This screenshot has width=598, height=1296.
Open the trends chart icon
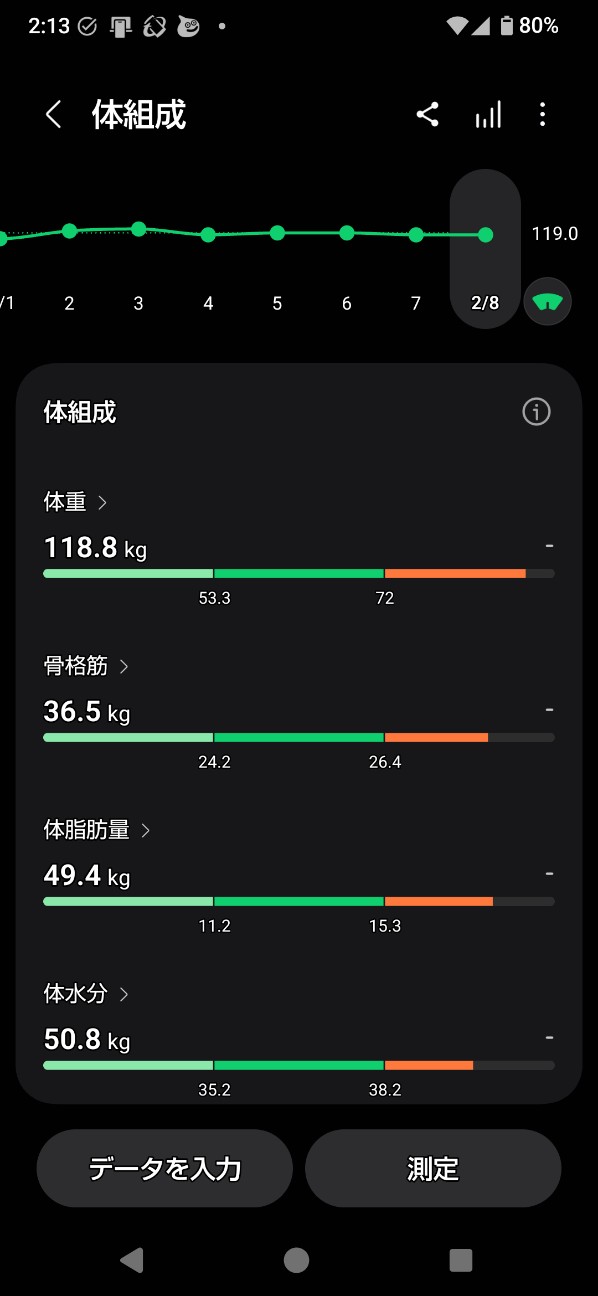(488, 115)
